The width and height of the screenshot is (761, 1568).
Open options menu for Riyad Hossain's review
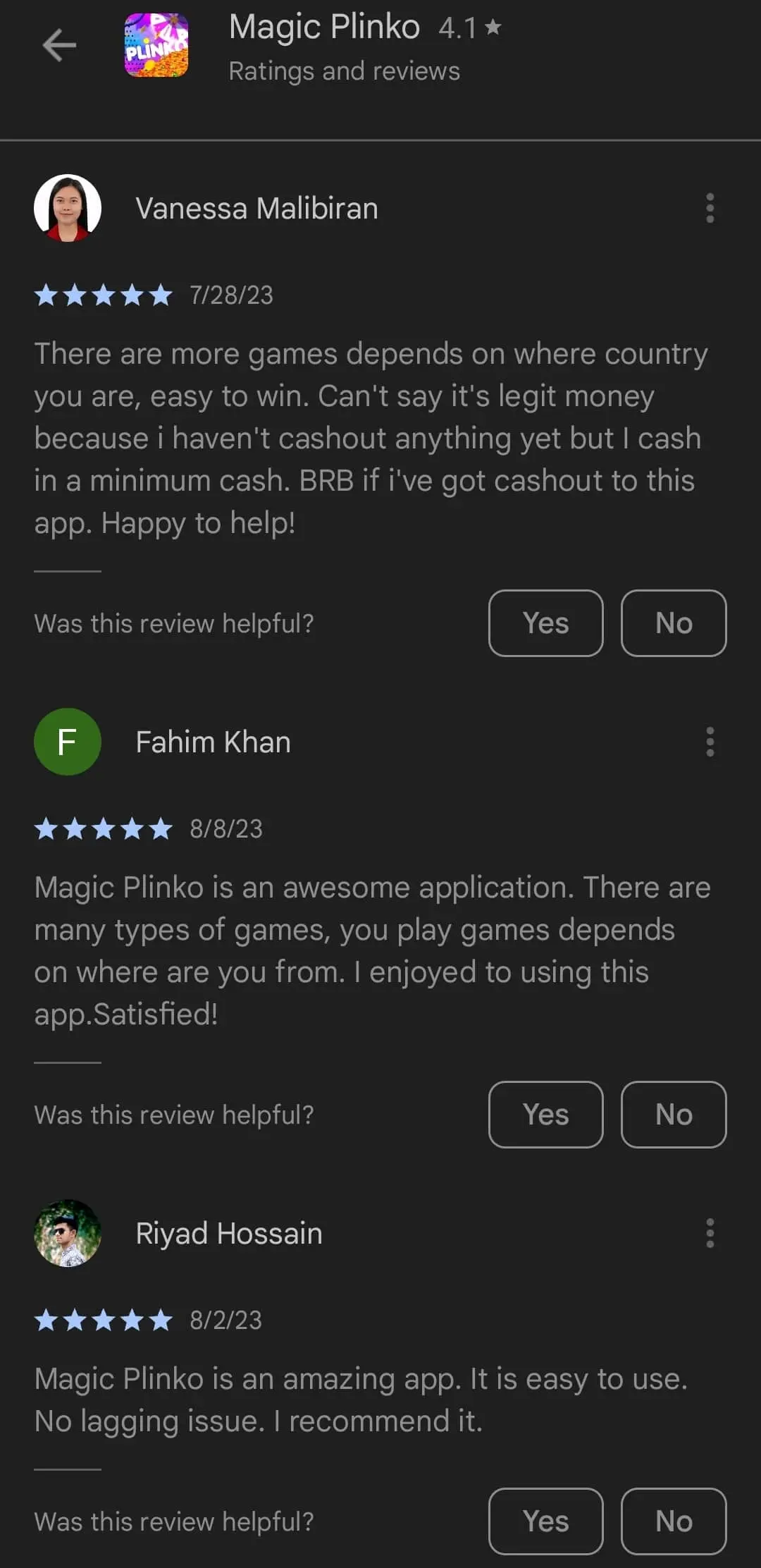point(710,1233)
